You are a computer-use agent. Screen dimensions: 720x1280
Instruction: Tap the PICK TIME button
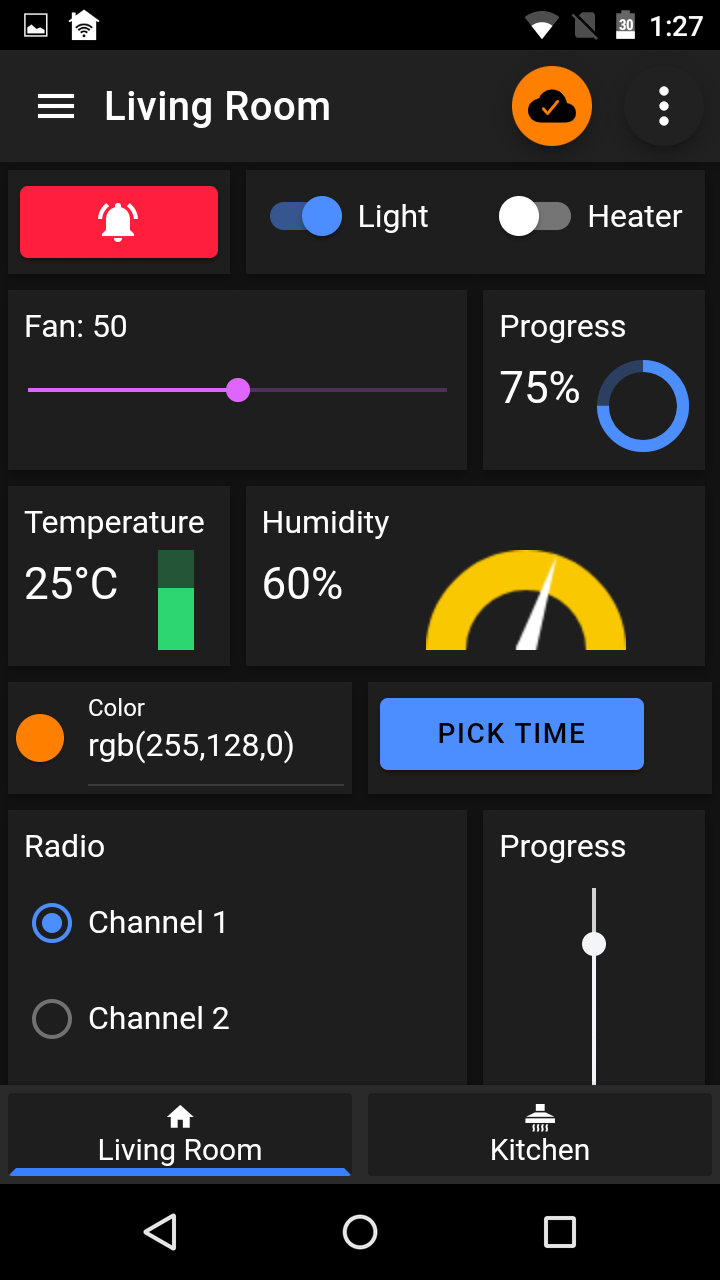511,734
